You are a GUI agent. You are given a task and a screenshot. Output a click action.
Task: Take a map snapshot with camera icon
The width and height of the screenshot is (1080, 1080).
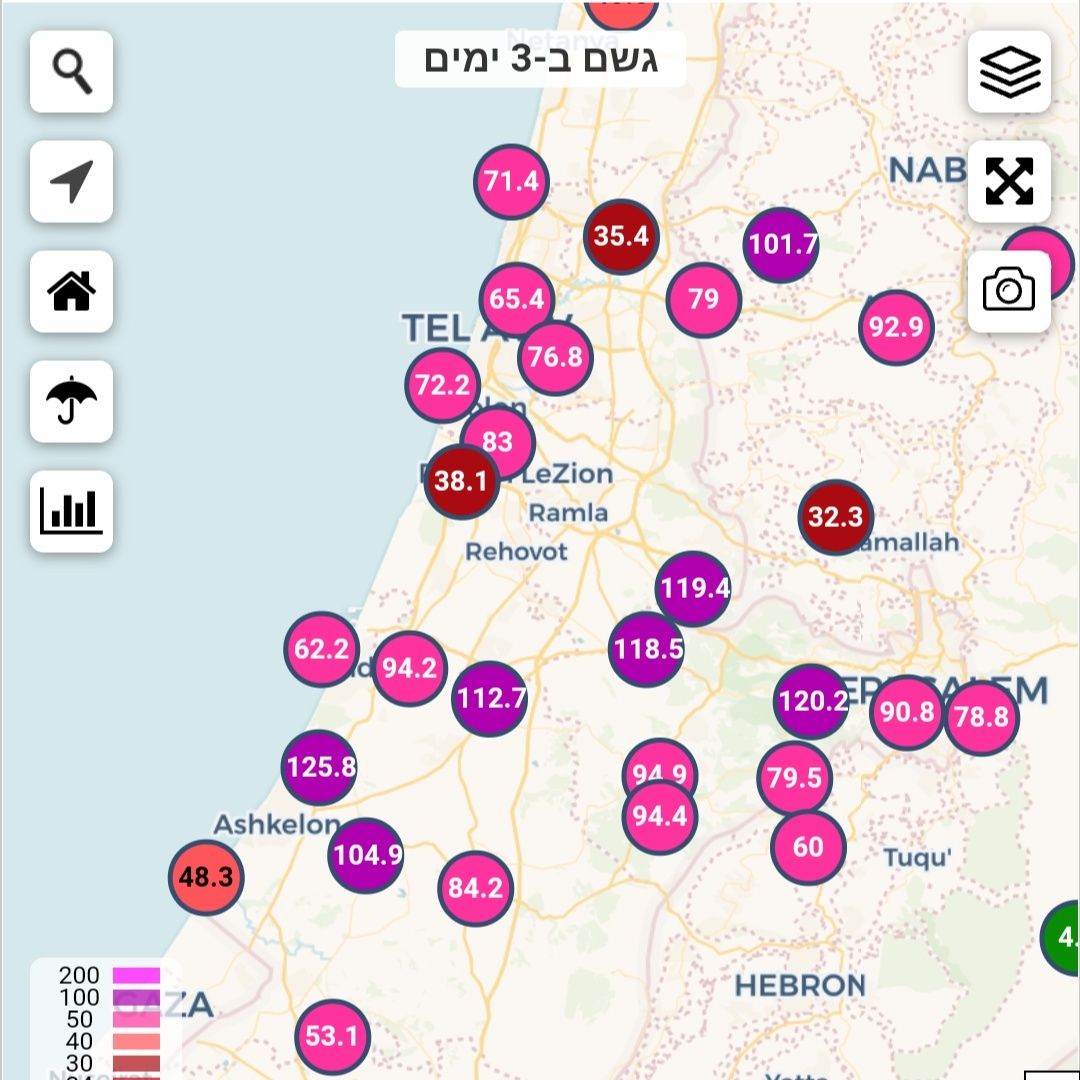tap(1009, 291)
